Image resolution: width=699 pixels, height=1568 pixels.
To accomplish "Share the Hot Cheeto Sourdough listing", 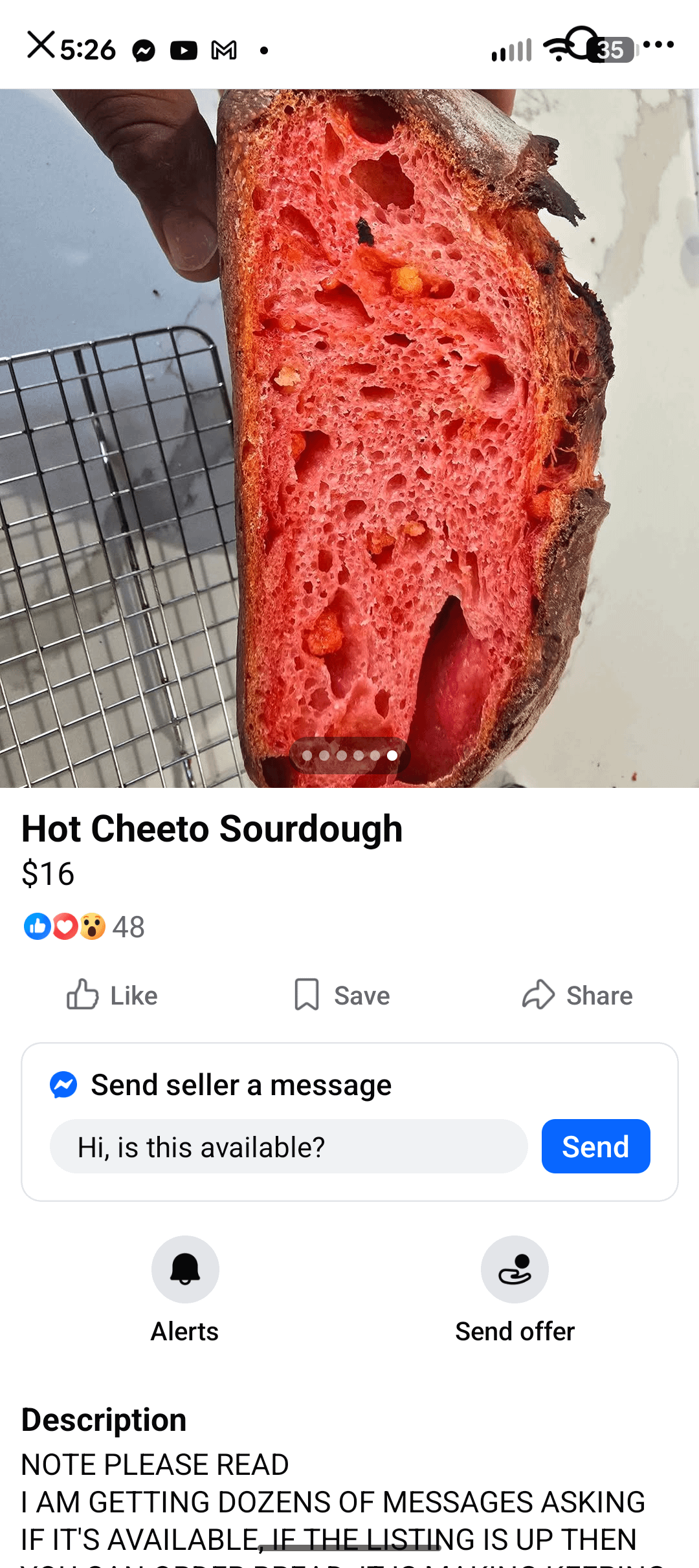I will [x=577, y=995].
